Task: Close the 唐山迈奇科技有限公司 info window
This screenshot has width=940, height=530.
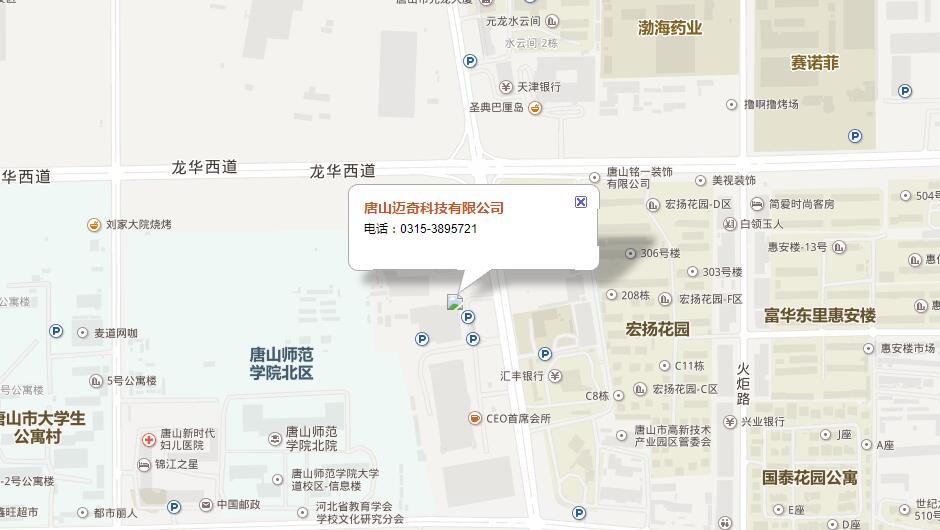Action: pos(581,202)
